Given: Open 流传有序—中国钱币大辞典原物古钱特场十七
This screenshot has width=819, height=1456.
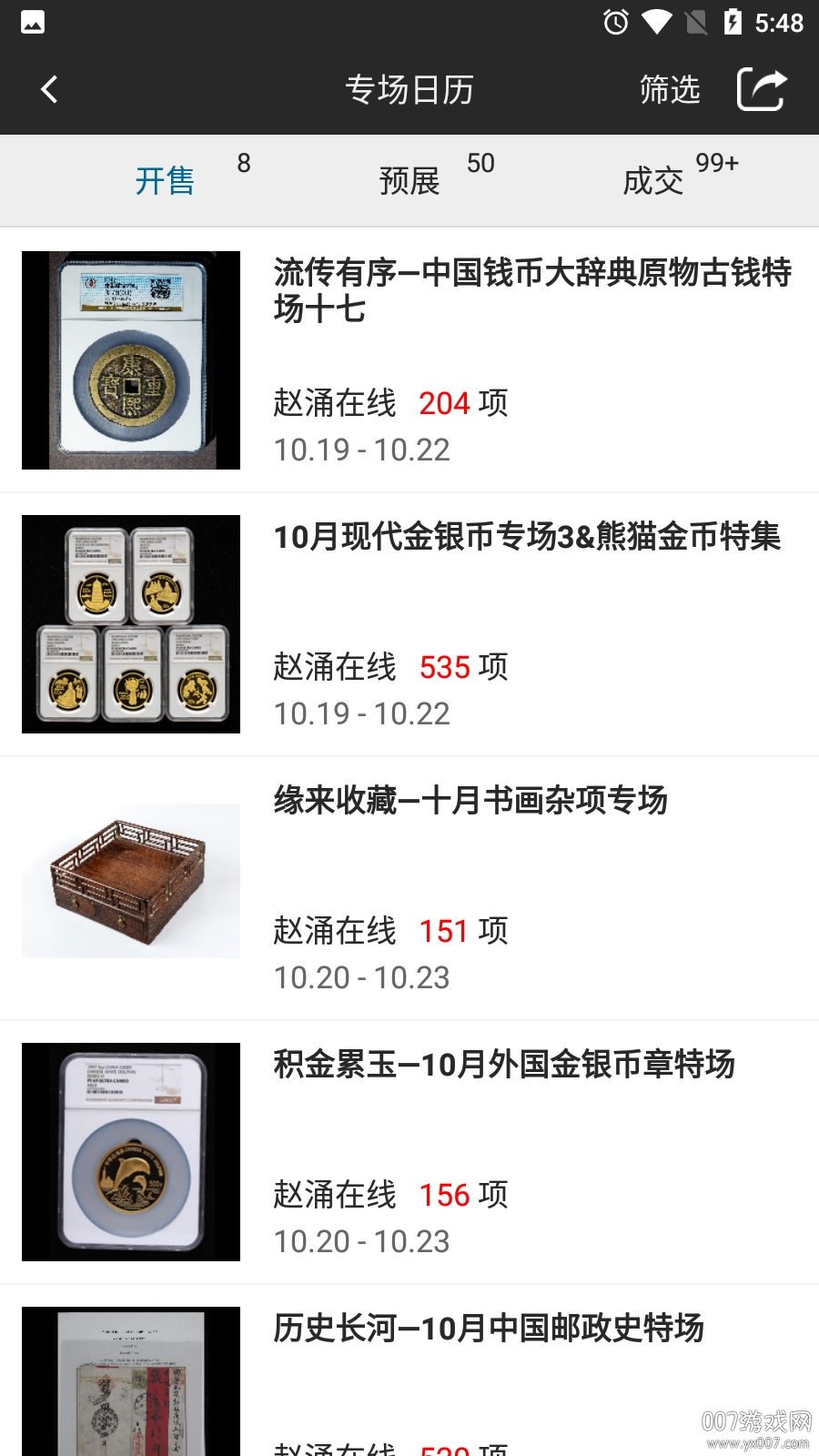Looking at the screenshot, I should click(x=532, y=291).
